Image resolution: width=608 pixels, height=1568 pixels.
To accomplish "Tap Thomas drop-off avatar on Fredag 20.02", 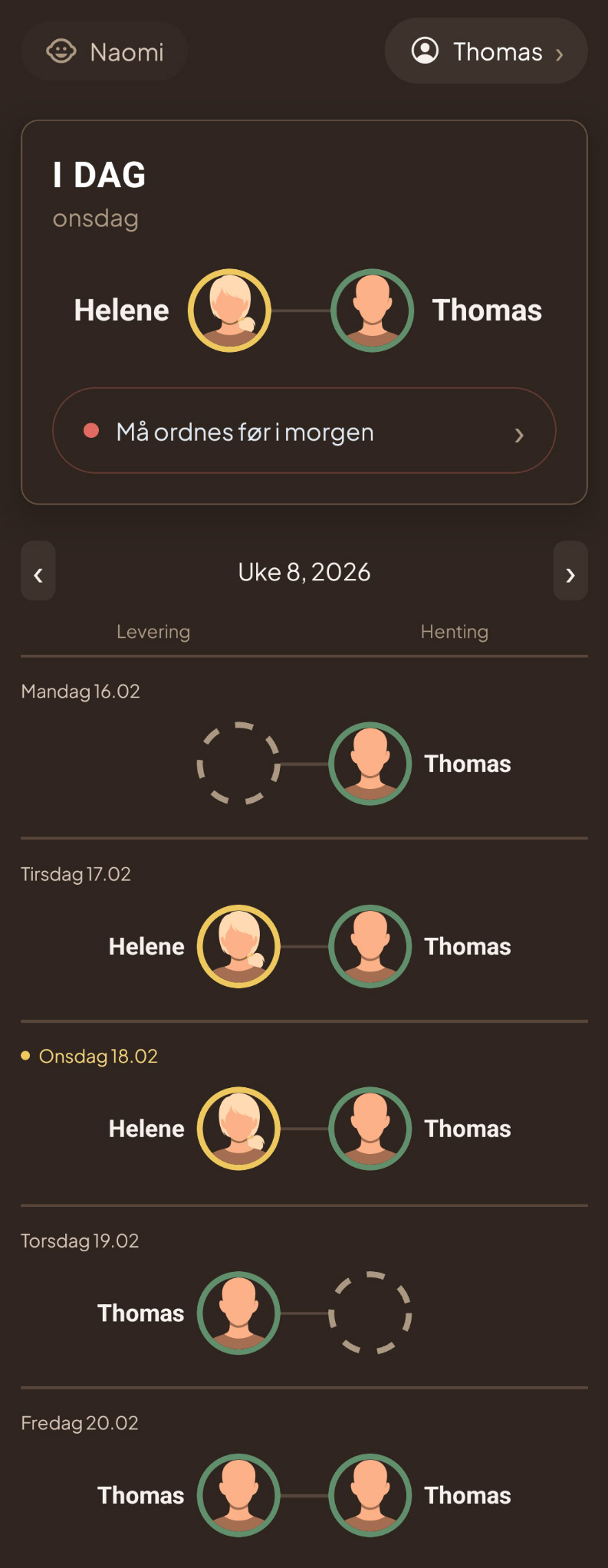I will 238,1495.
